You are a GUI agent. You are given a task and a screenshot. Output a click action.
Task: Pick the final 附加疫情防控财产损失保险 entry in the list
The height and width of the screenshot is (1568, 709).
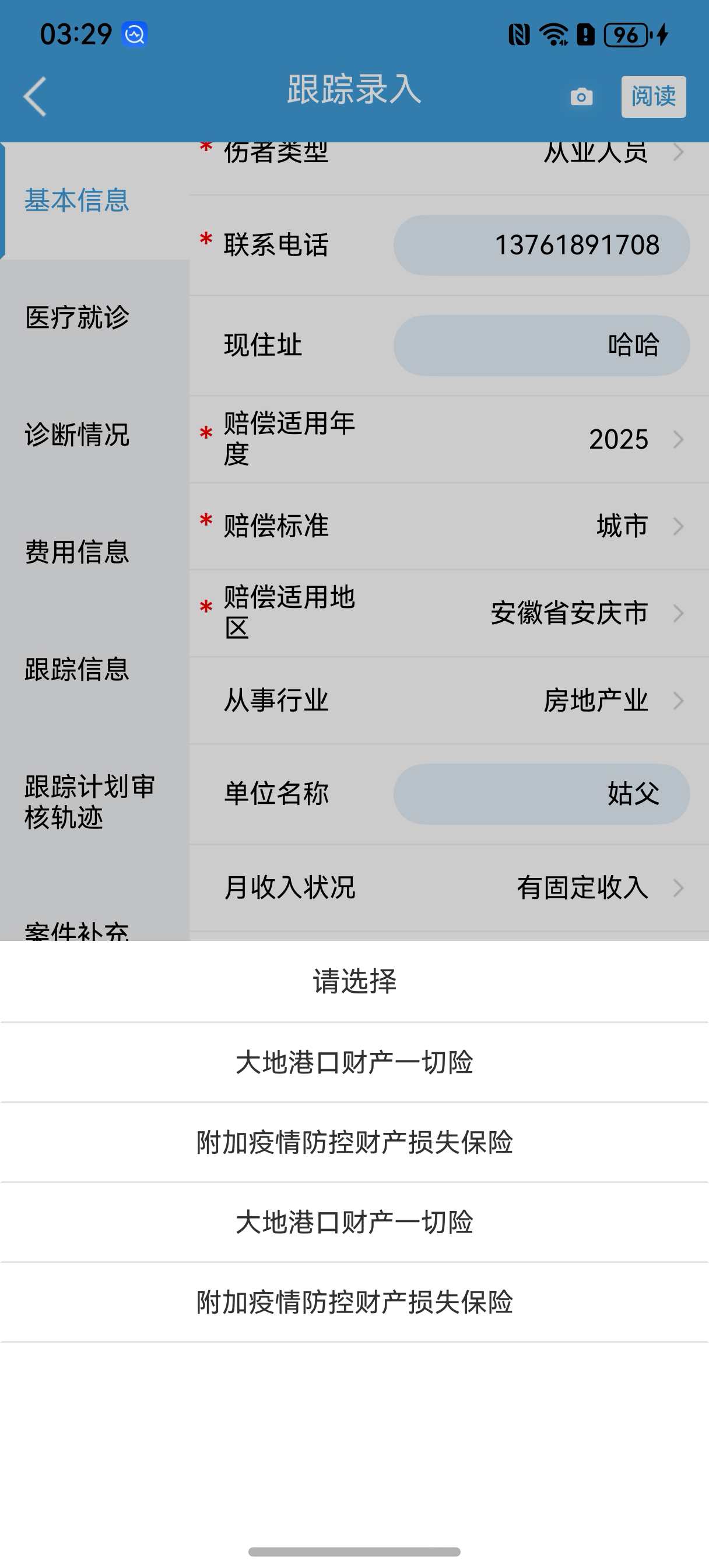click(x=354, y=1302)
